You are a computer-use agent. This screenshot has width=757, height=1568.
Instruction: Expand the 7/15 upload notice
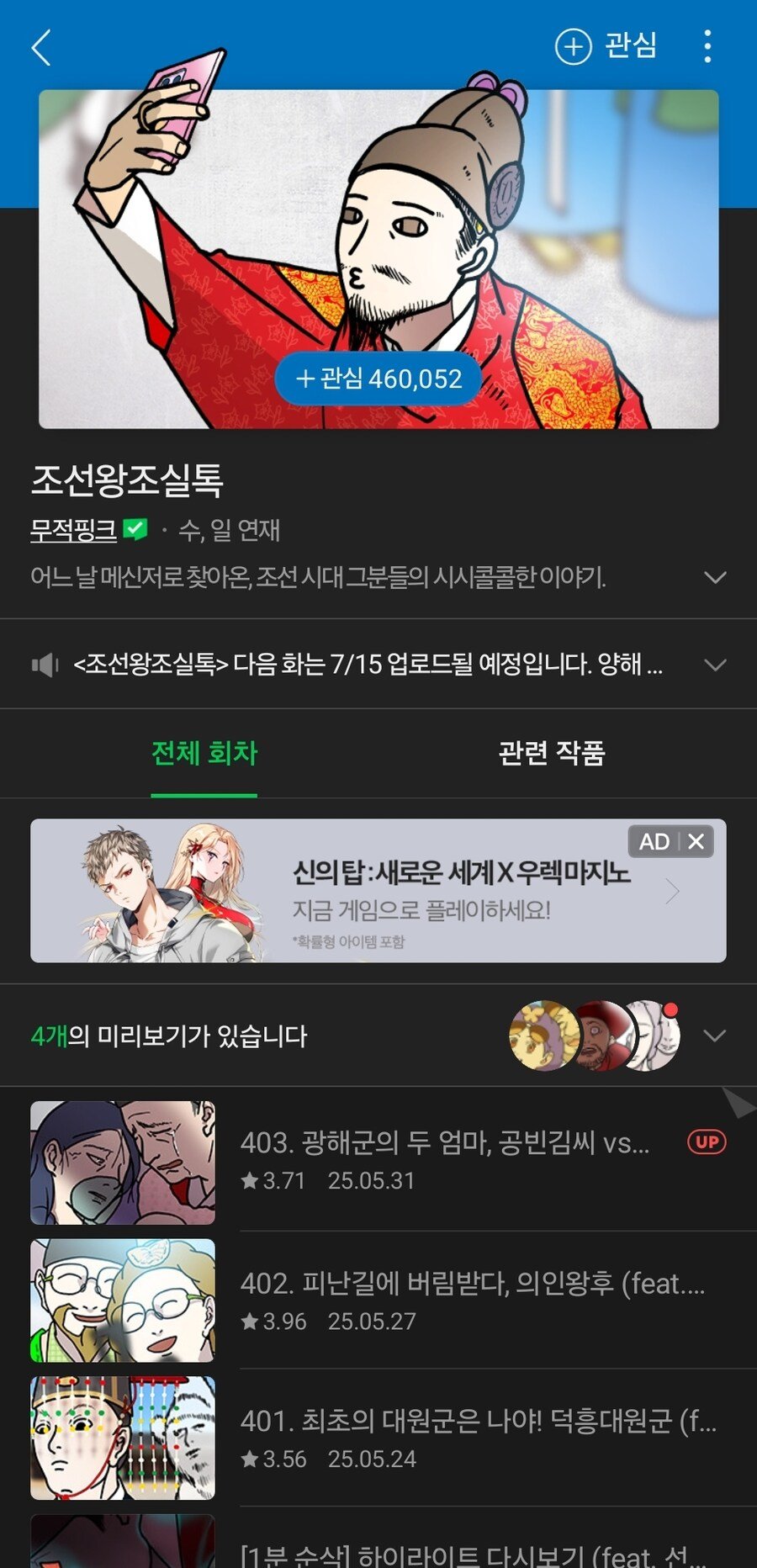tap(714, 665)
